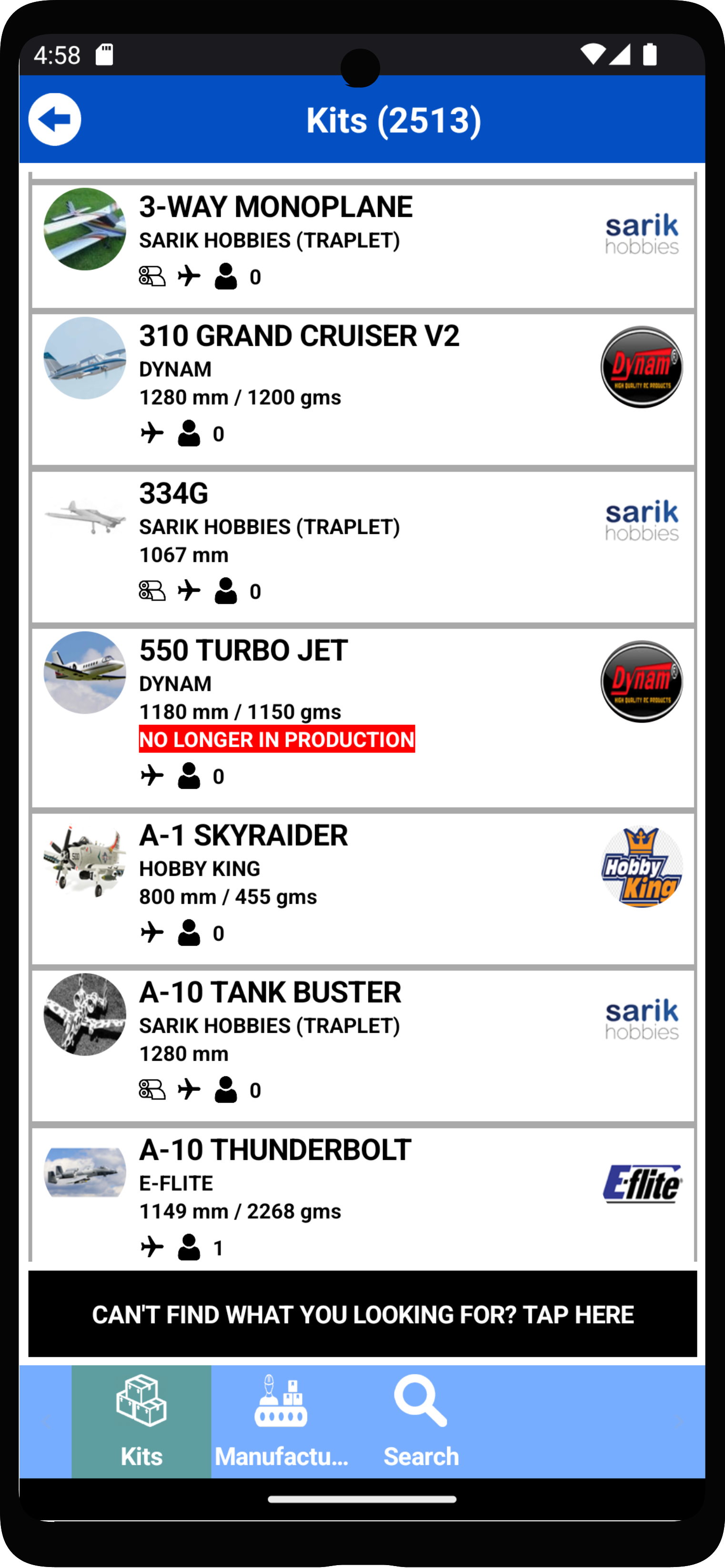Open the 310 GRAND CRUISER V2 kit
Image resolution: width=725 pixels, height=1568 pixels.
362,388
